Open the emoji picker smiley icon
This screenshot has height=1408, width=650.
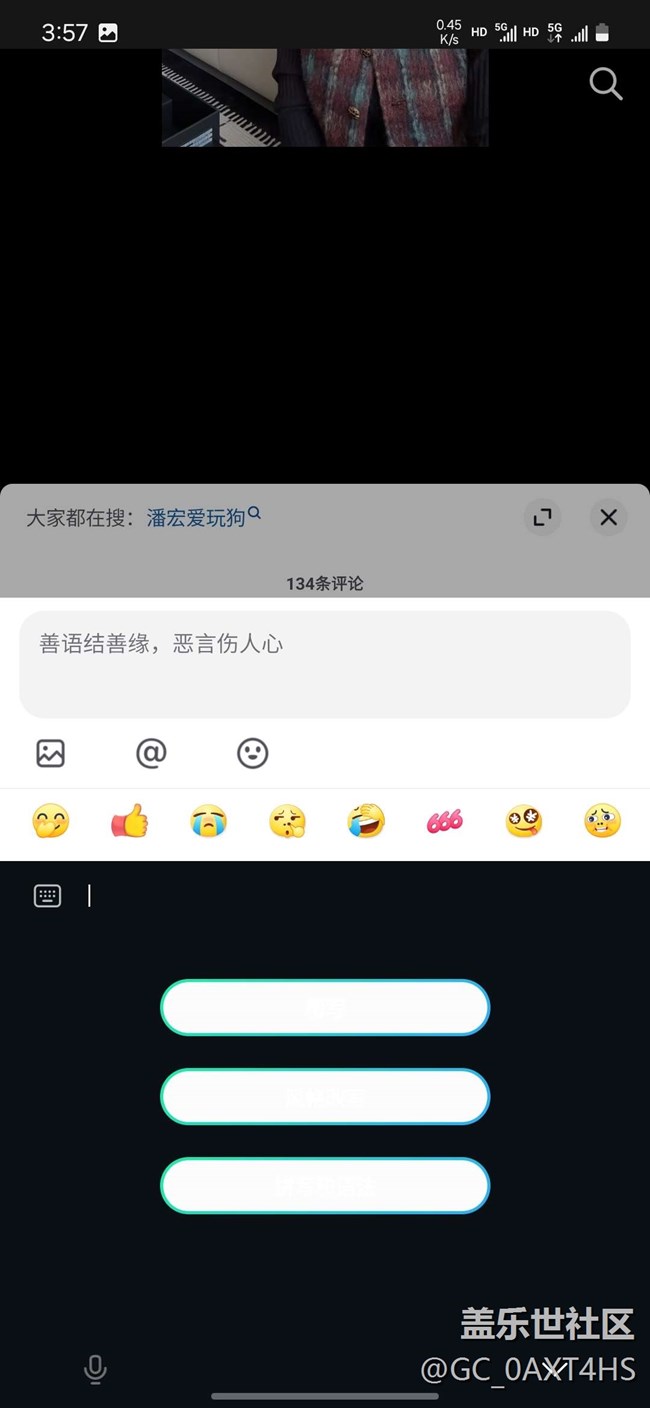(x=253, y=753)
